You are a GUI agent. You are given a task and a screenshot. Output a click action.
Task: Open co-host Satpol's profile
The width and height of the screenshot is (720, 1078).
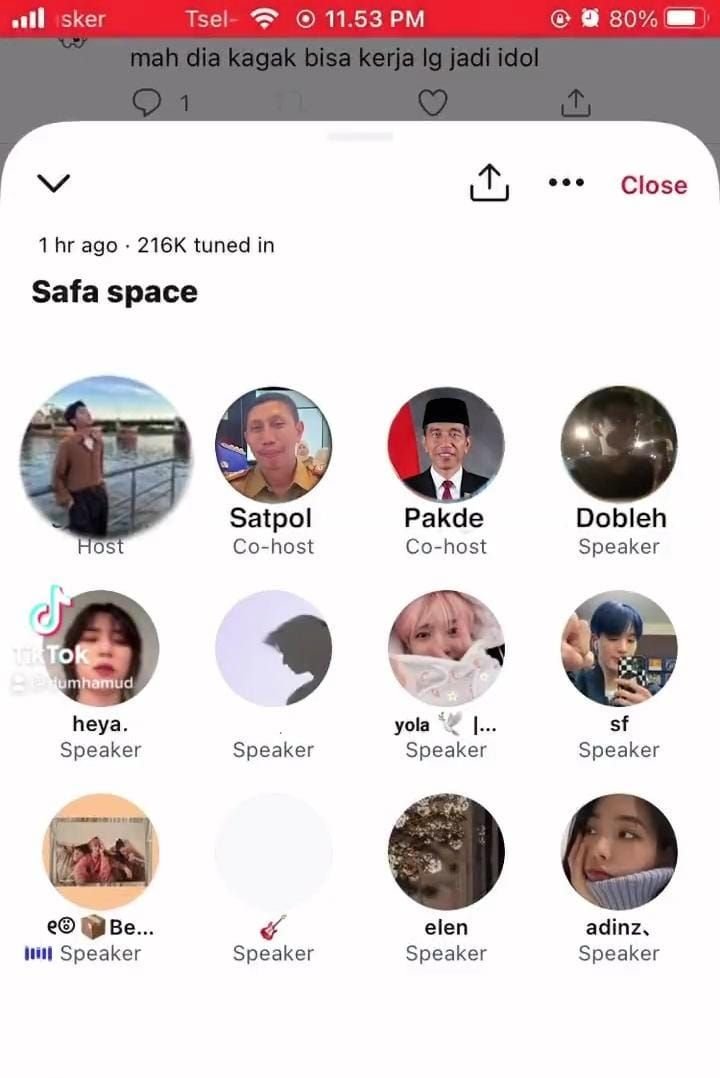click(x=273, y=445)
